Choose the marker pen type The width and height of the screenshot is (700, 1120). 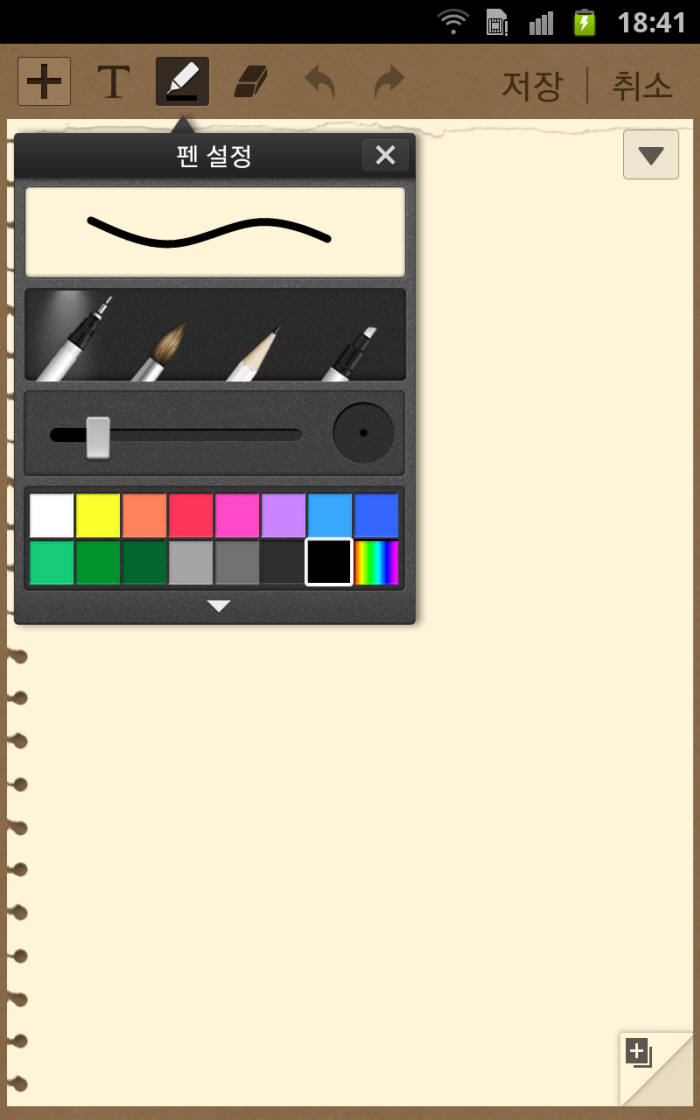[x=352, y=350]
